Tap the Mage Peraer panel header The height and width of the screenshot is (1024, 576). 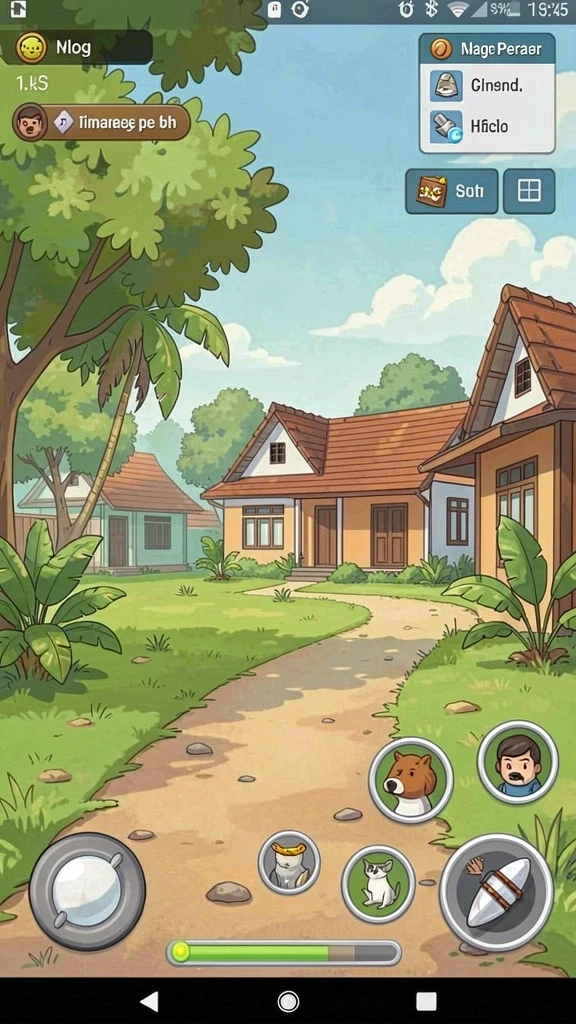[x=487, y=48]
